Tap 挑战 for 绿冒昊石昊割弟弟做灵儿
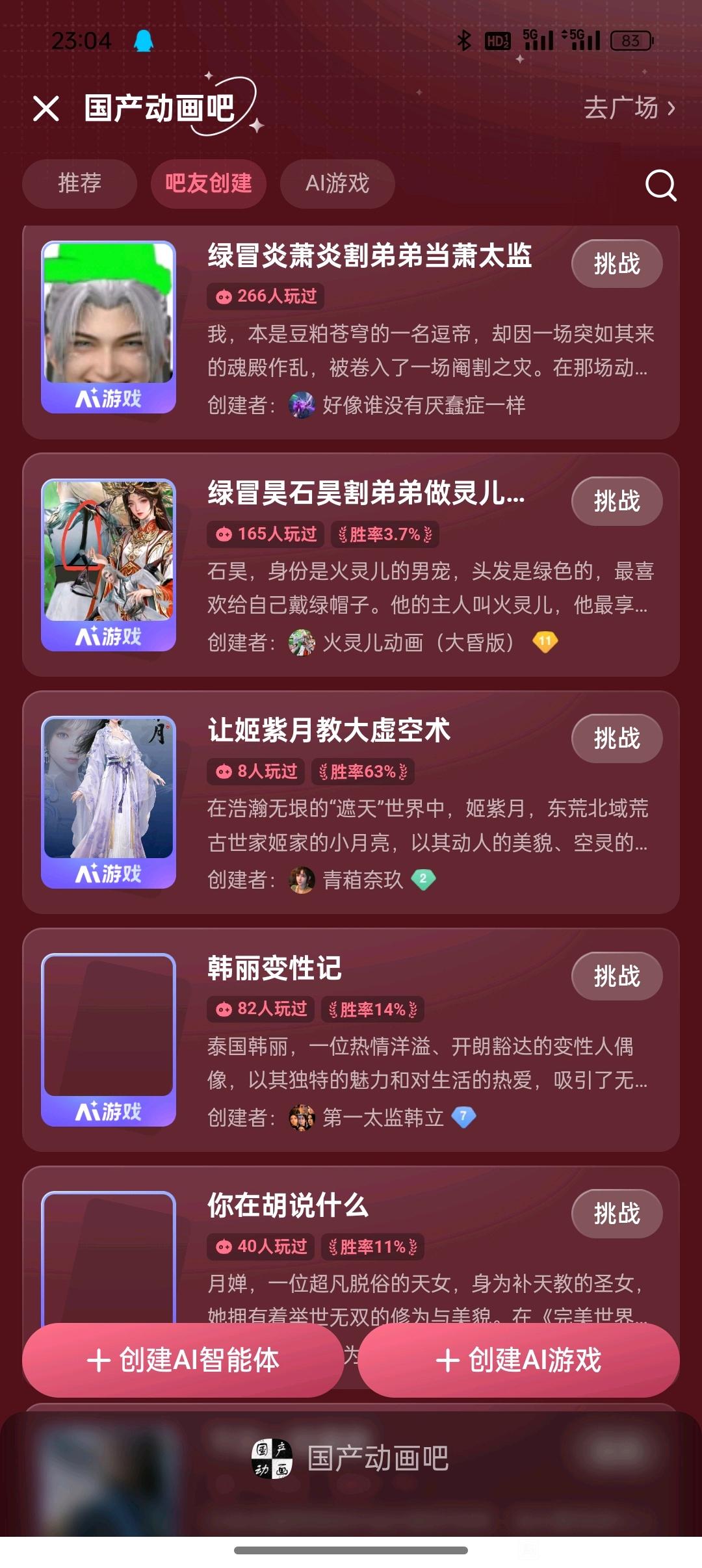 coord(616,501)
